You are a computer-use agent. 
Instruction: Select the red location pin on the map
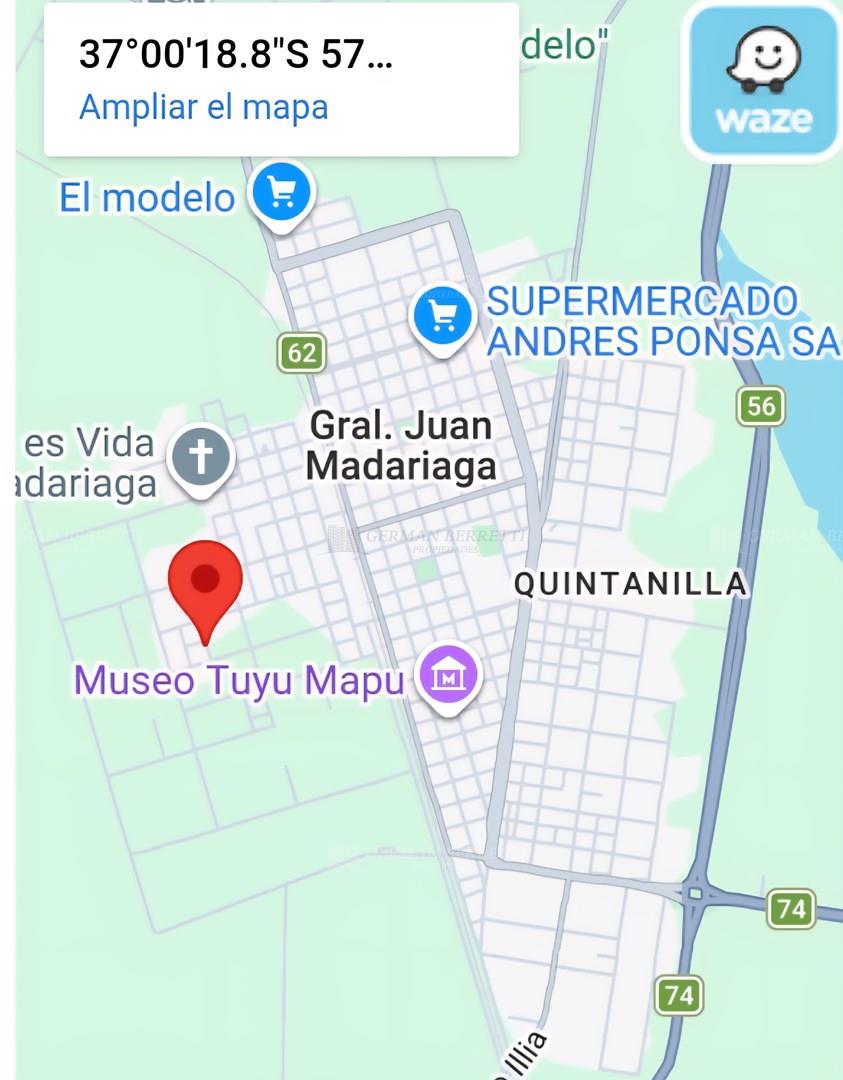tap(205, 584)
